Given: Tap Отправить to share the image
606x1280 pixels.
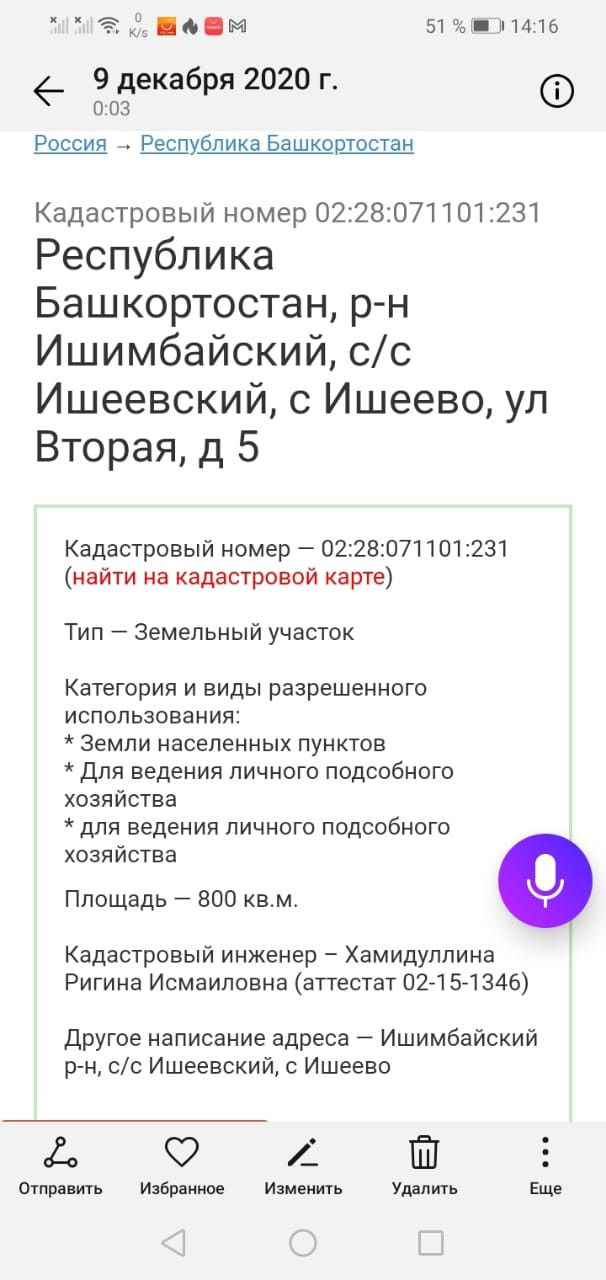Looking at the screenshot, I should [x=60, y=1165].
